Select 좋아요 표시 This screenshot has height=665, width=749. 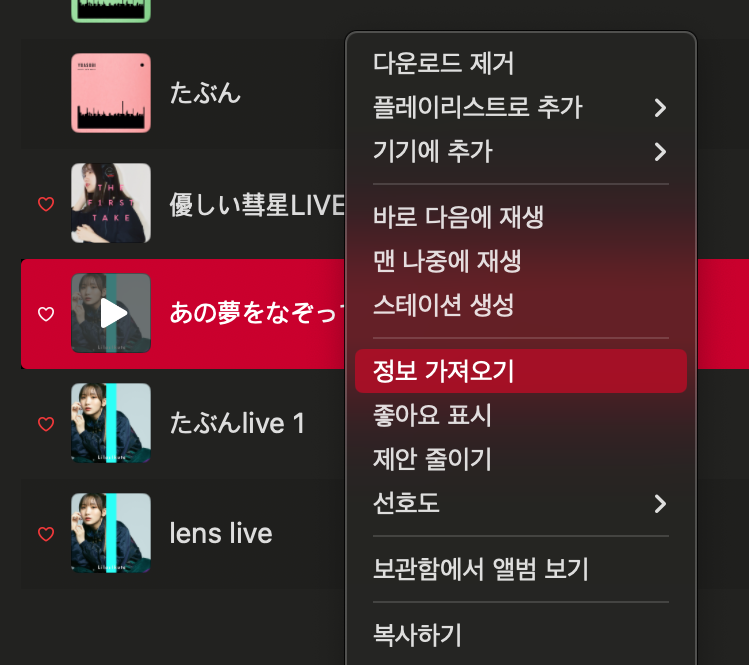pos(432,415)
